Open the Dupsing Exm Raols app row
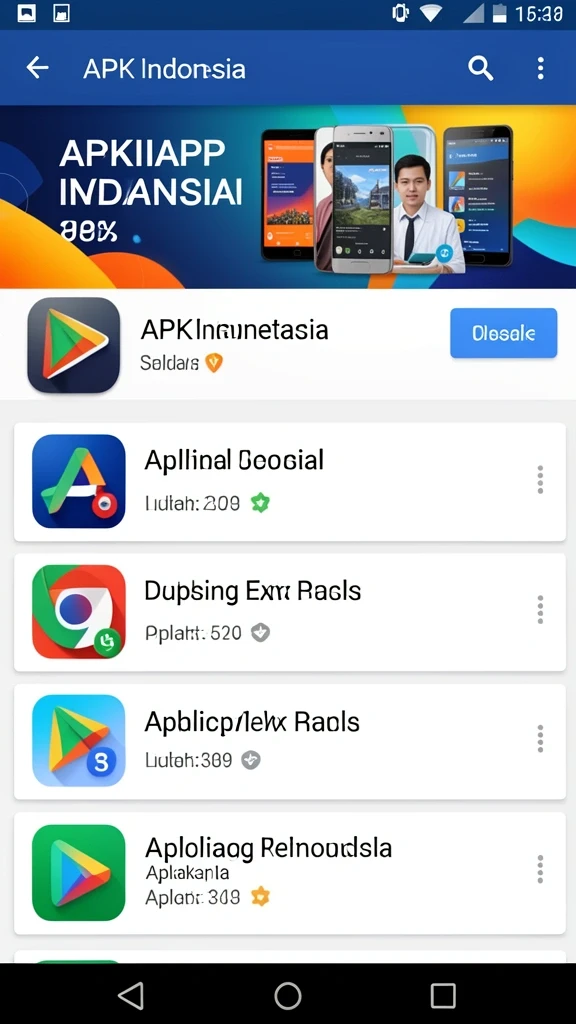 pyautogui.click(x=290, y=612)
